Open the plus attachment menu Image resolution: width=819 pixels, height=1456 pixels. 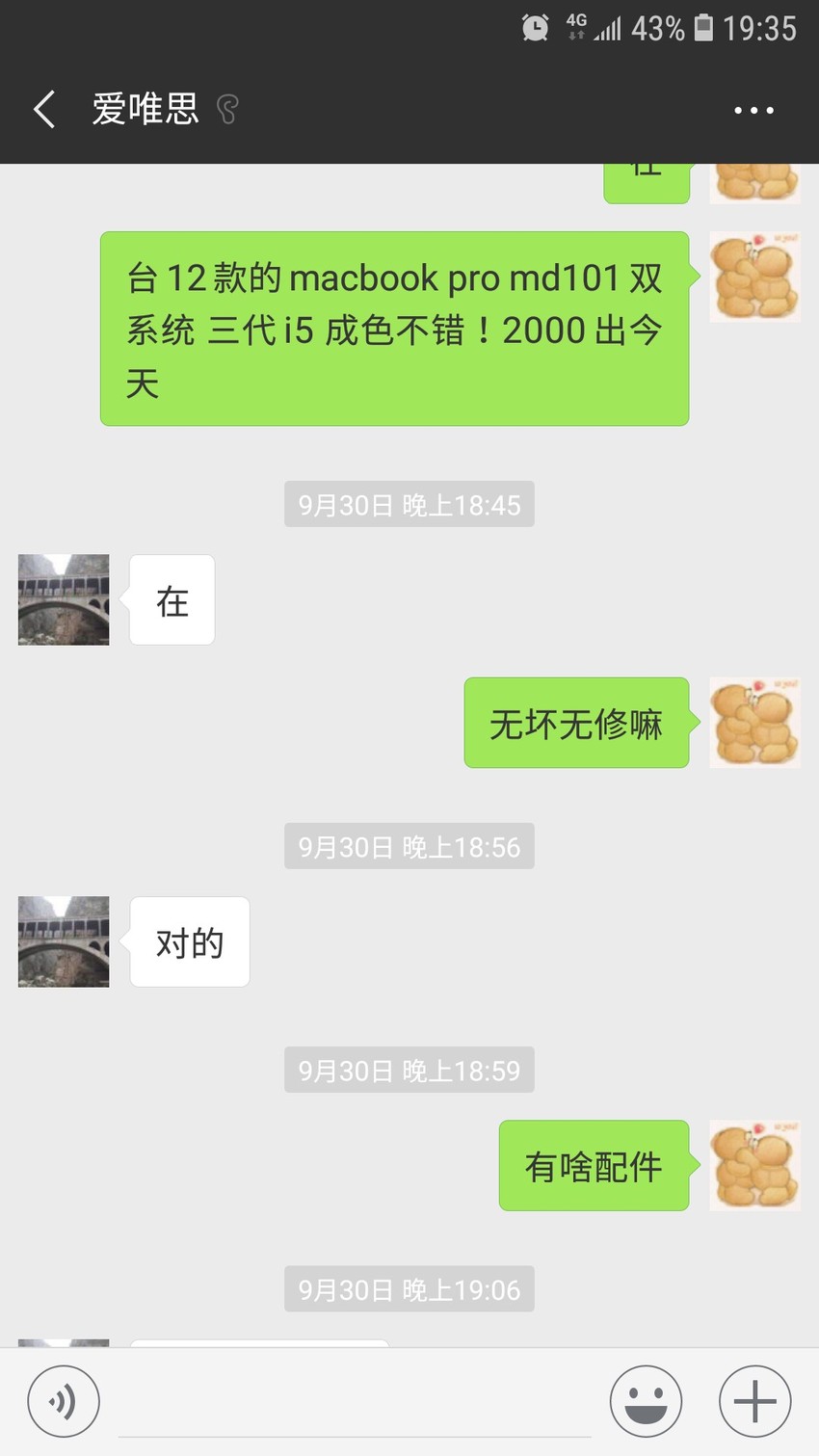click(x=755, y=1402)
